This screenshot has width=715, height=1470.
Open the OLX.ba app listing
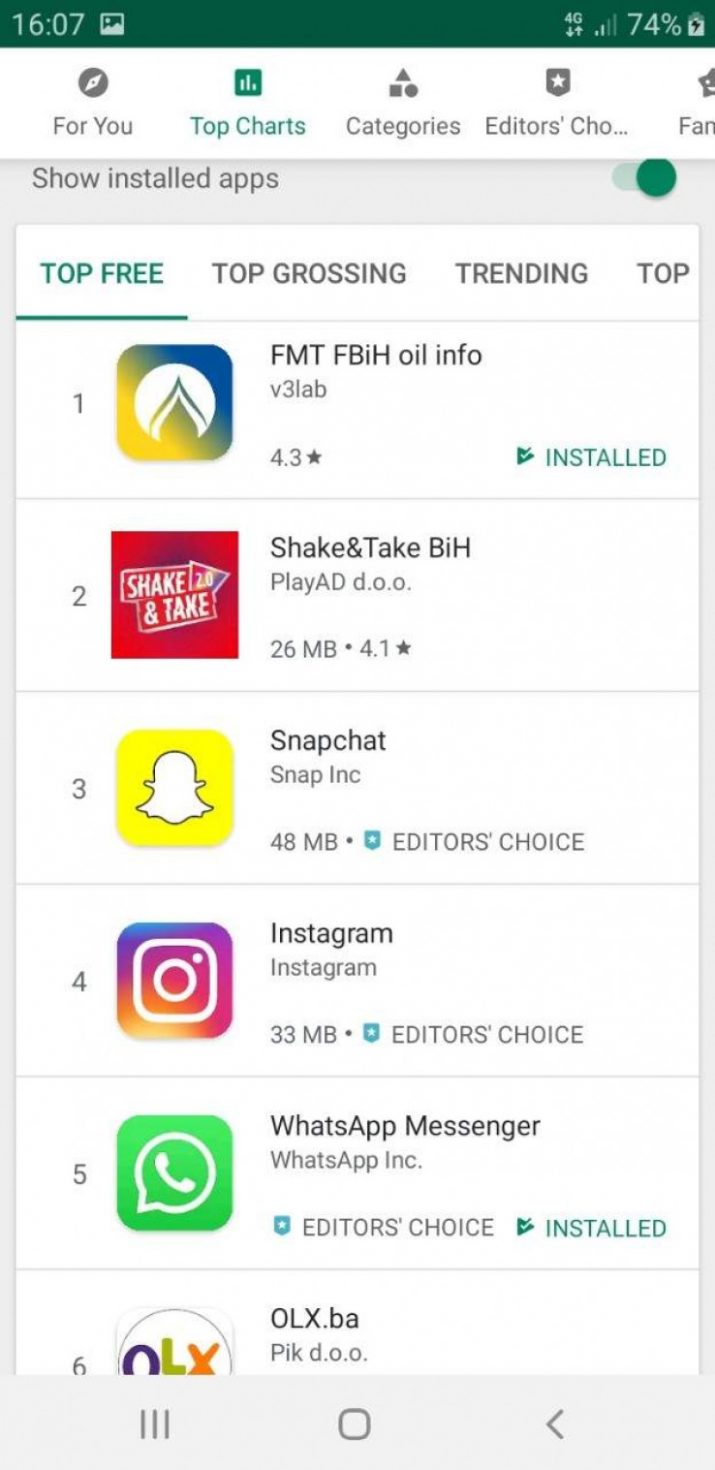coord(314,1320)
